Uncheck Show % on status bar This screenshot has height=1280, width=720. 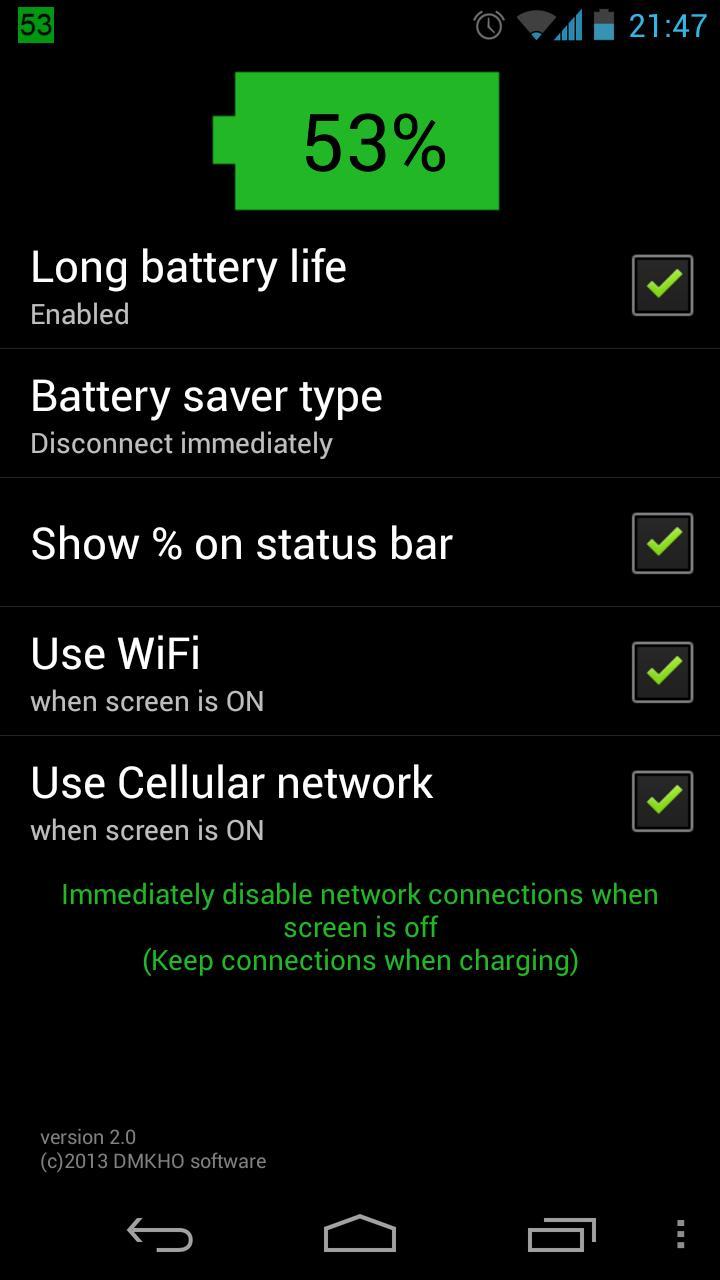coord(662,542)
